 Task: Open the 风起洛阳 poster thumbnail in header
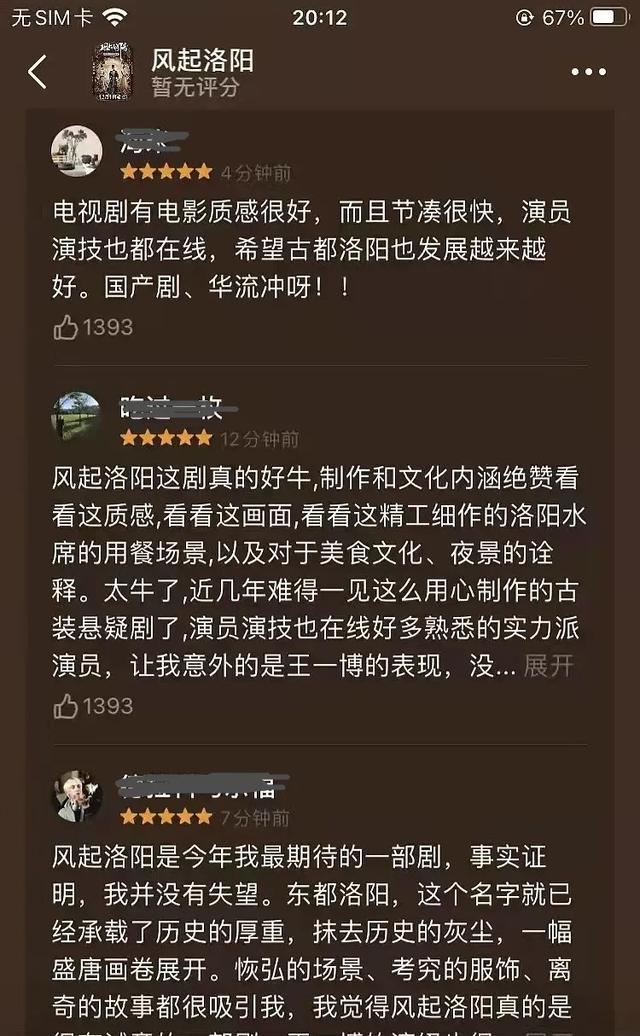pyautogui.click(x=112, y=72)
